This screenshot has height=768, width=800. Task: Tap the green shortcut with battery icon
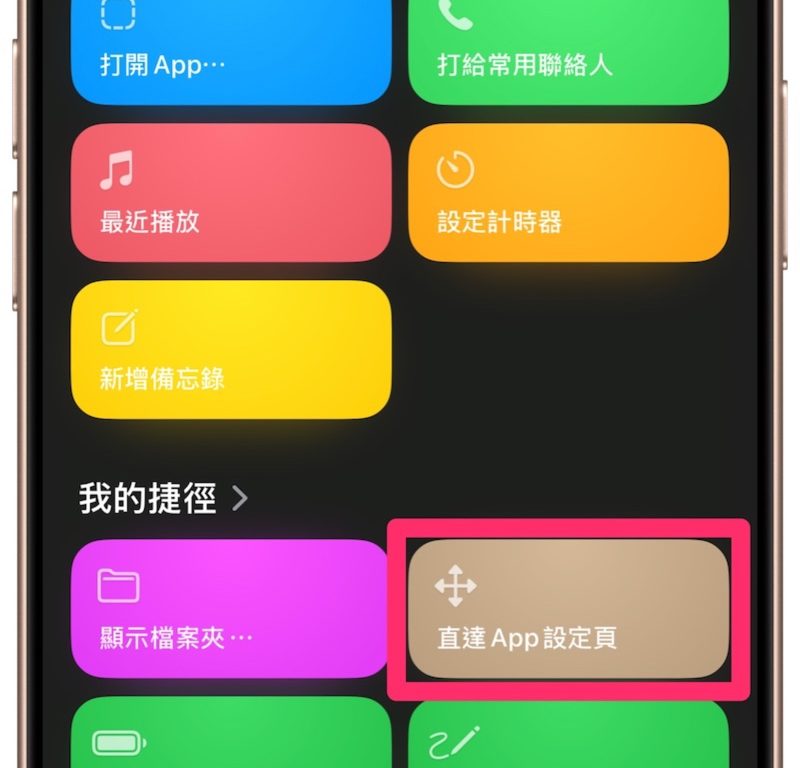(x=231, y=735)
